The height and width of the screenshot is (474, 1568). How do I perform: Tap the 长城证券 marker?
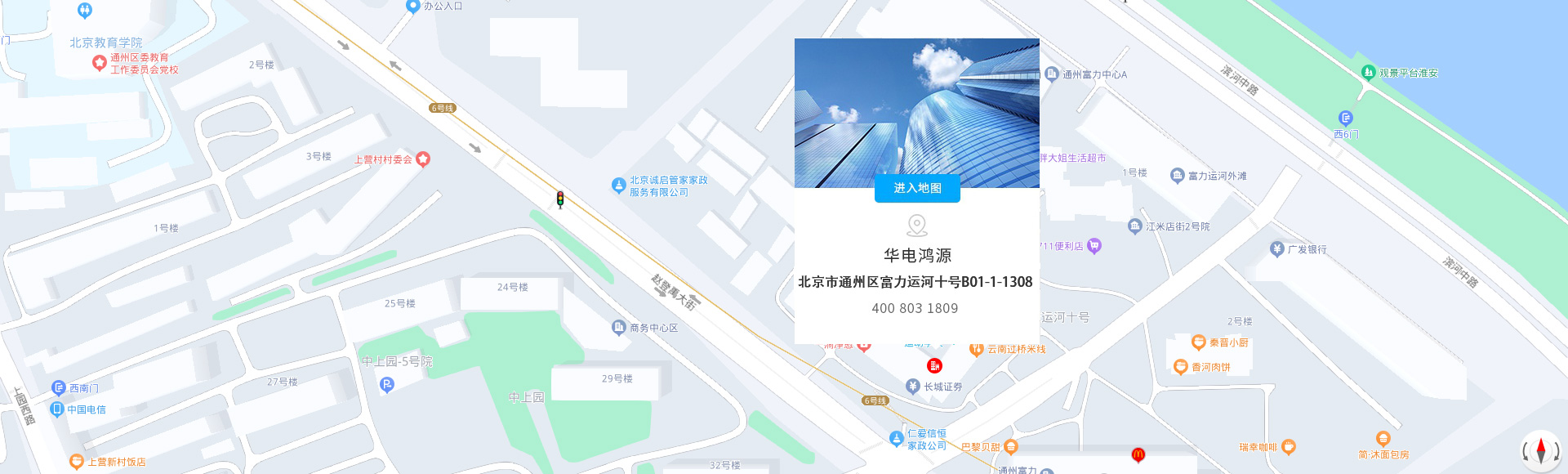coord(913,386)
